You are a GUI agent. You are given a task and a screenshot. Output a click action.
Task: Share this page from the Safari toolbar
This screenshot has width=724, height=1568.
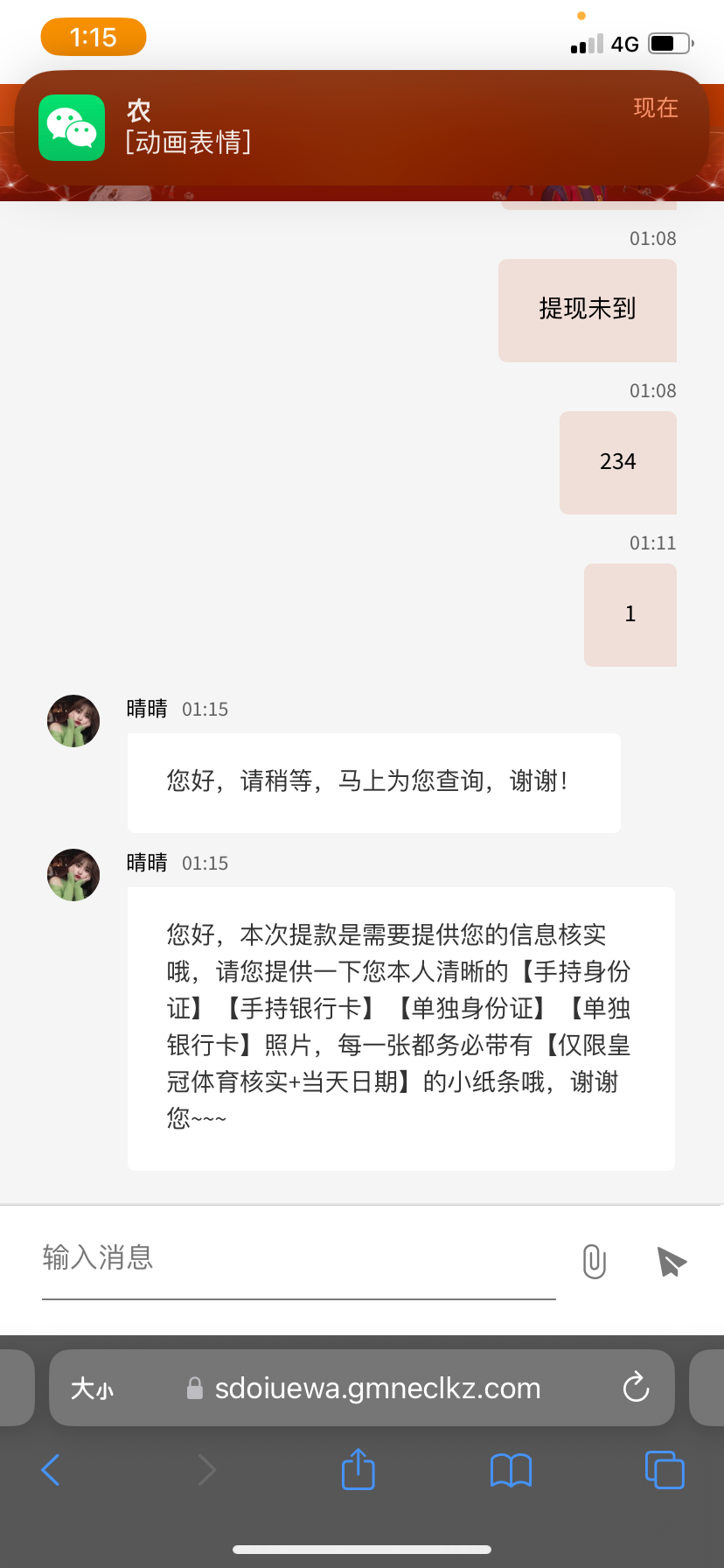(x=358, y=1469)
